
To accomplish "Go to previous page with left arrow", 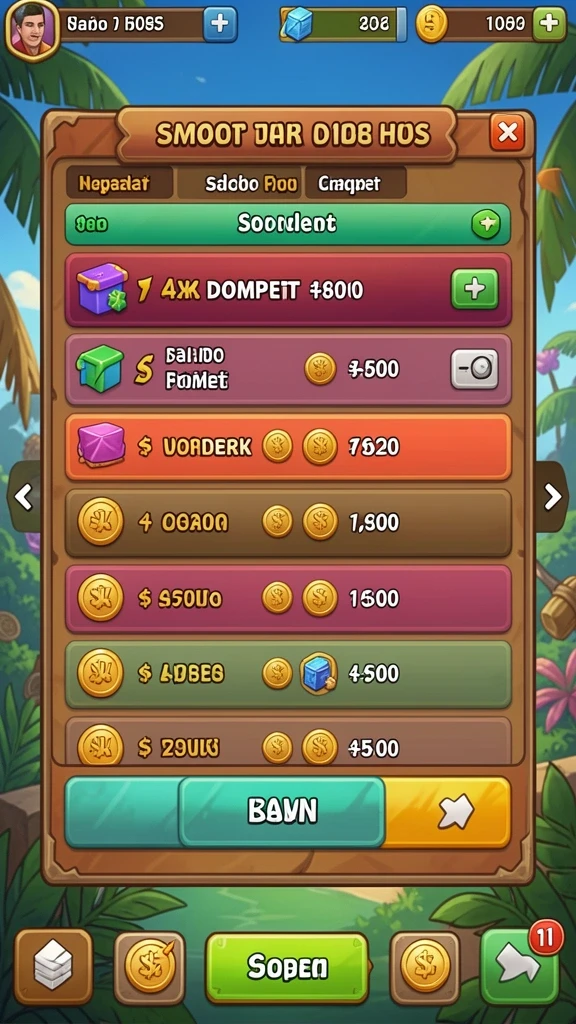I will point(24,497).
